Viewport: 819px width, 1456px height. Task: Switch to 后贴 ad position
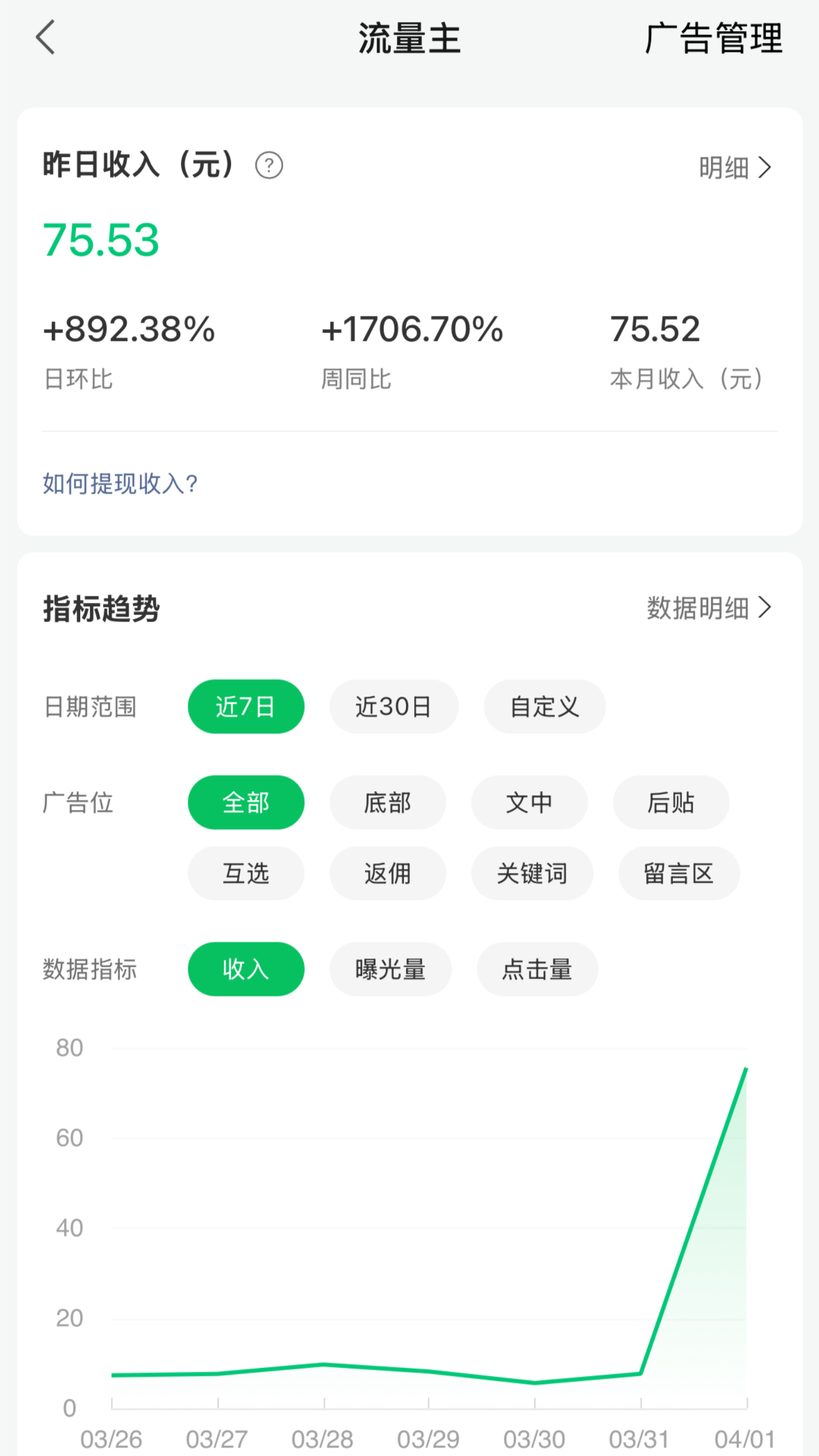671,803
